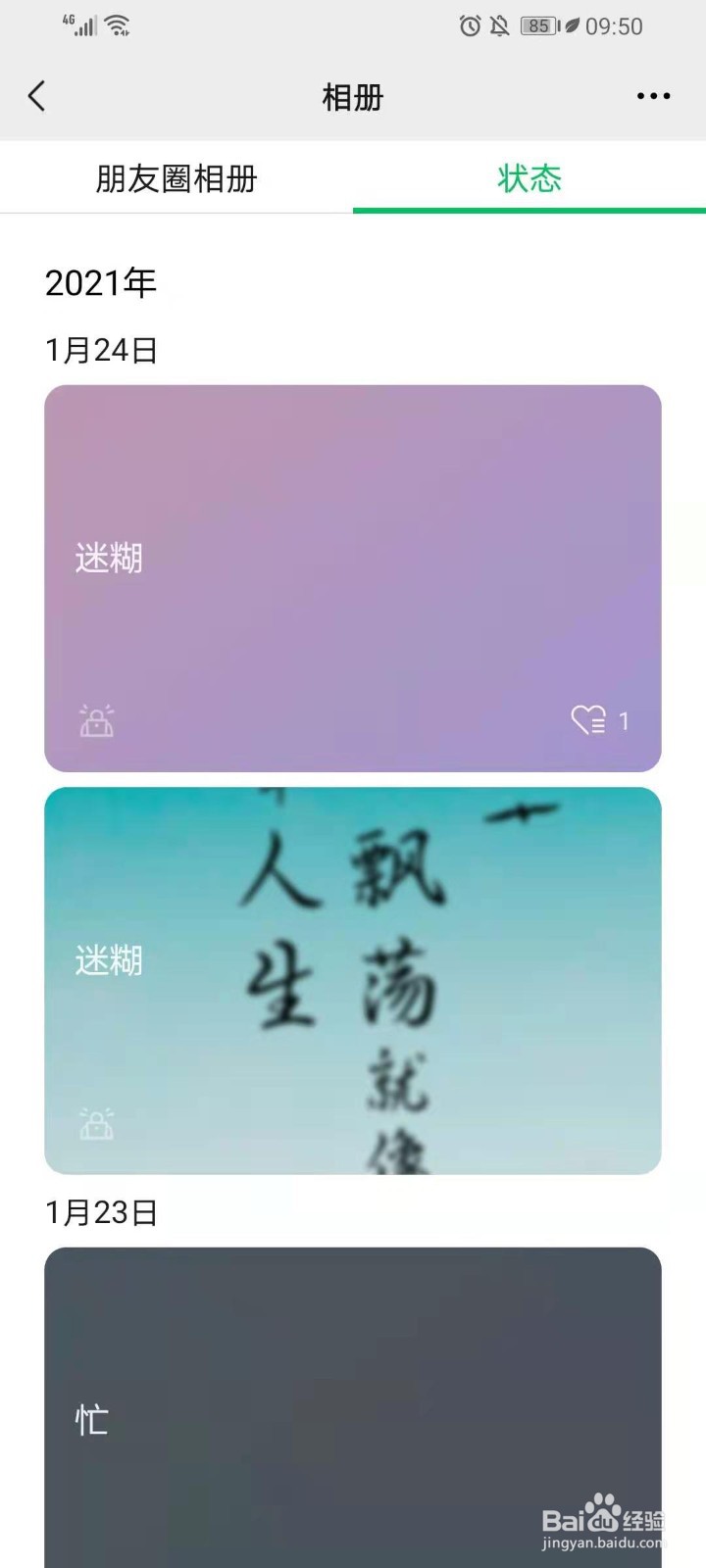706x1568 pixels.
Task: Tap the back arrow to leave the album
Action: coord(36,96)
